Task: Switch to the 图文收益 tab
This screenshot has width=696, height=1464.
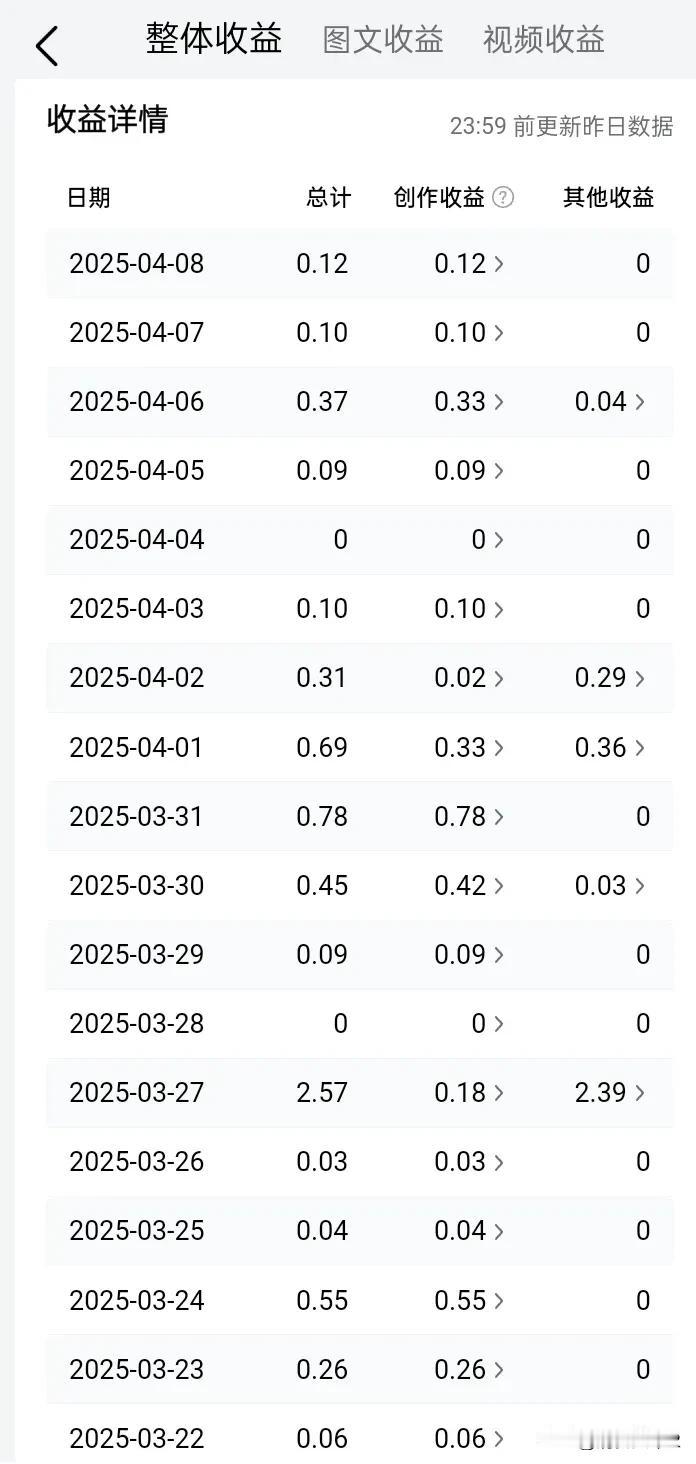Action: (383, 40)
